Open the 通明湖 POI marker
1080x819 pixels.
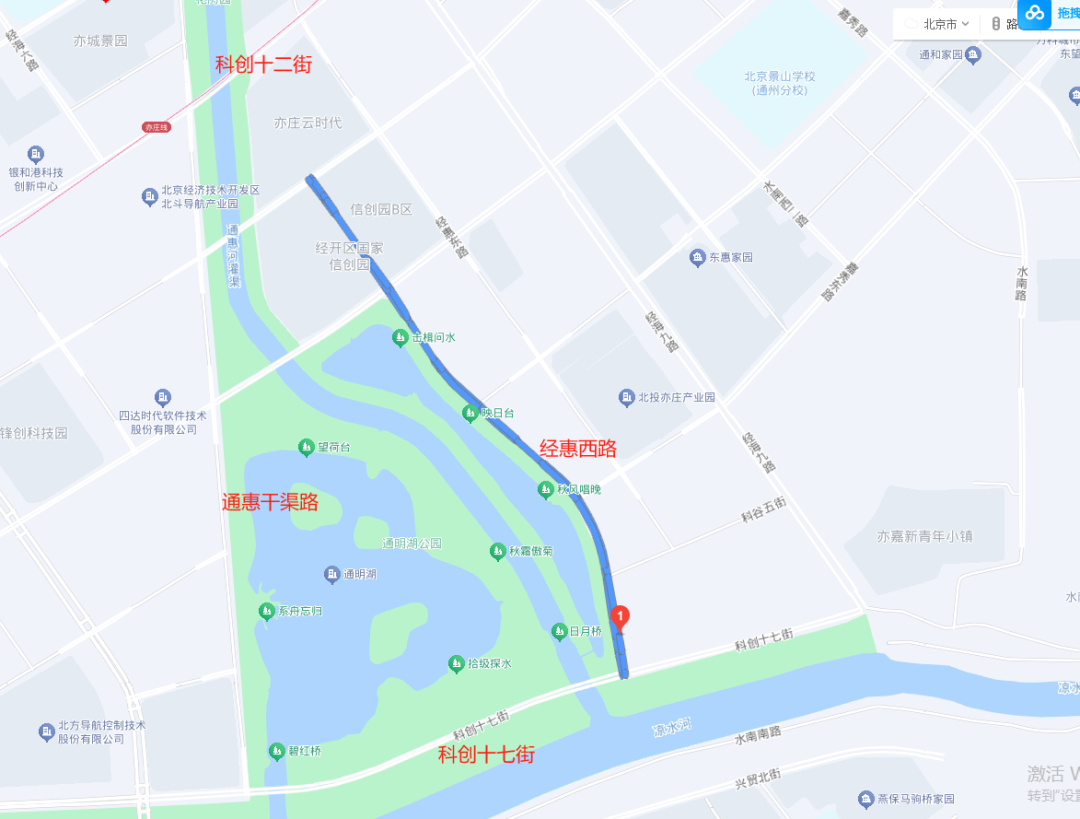click(332, 575)
